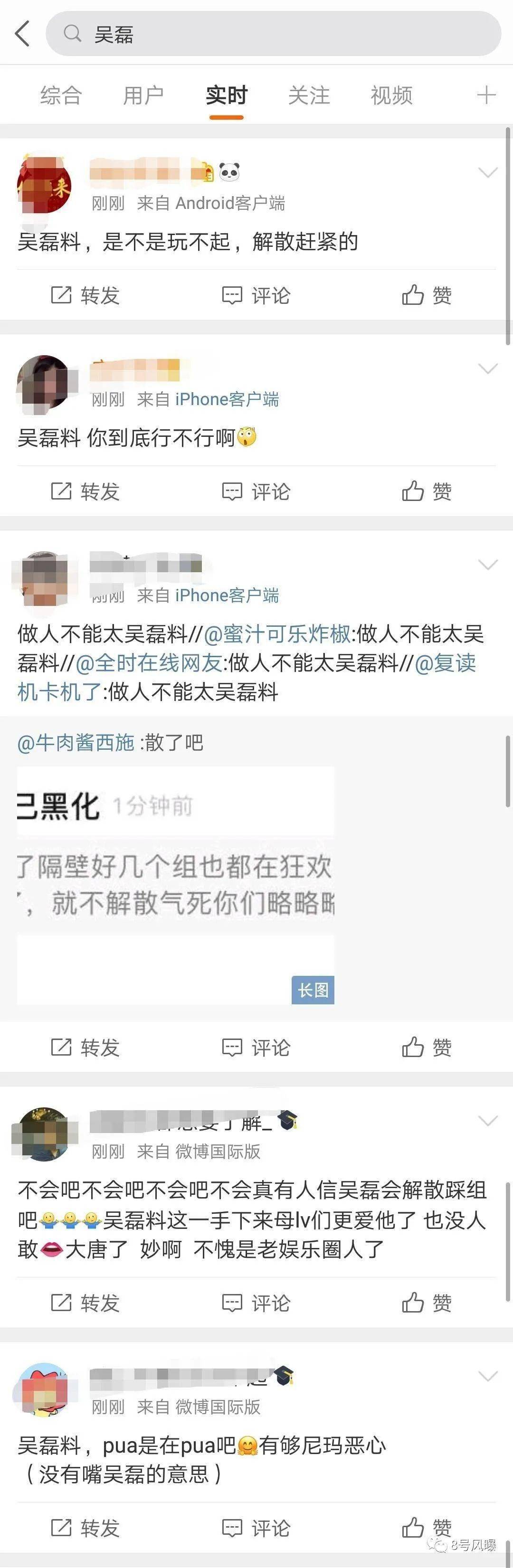The image size is (513, 1568).
Task: Expand options chevron on '你到底行不行啊' post
Action: point(488,369)
